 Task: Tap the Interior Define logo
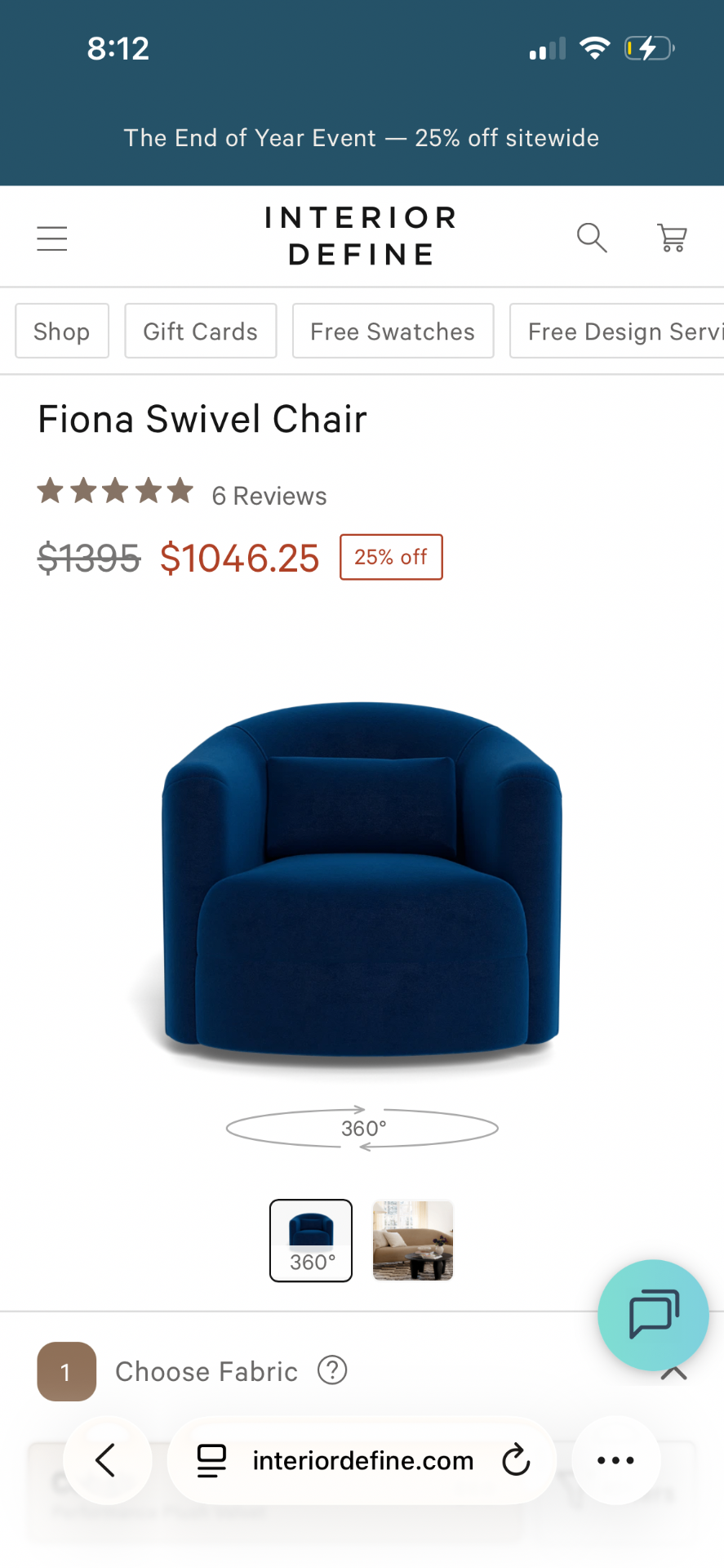click(361, 236)
